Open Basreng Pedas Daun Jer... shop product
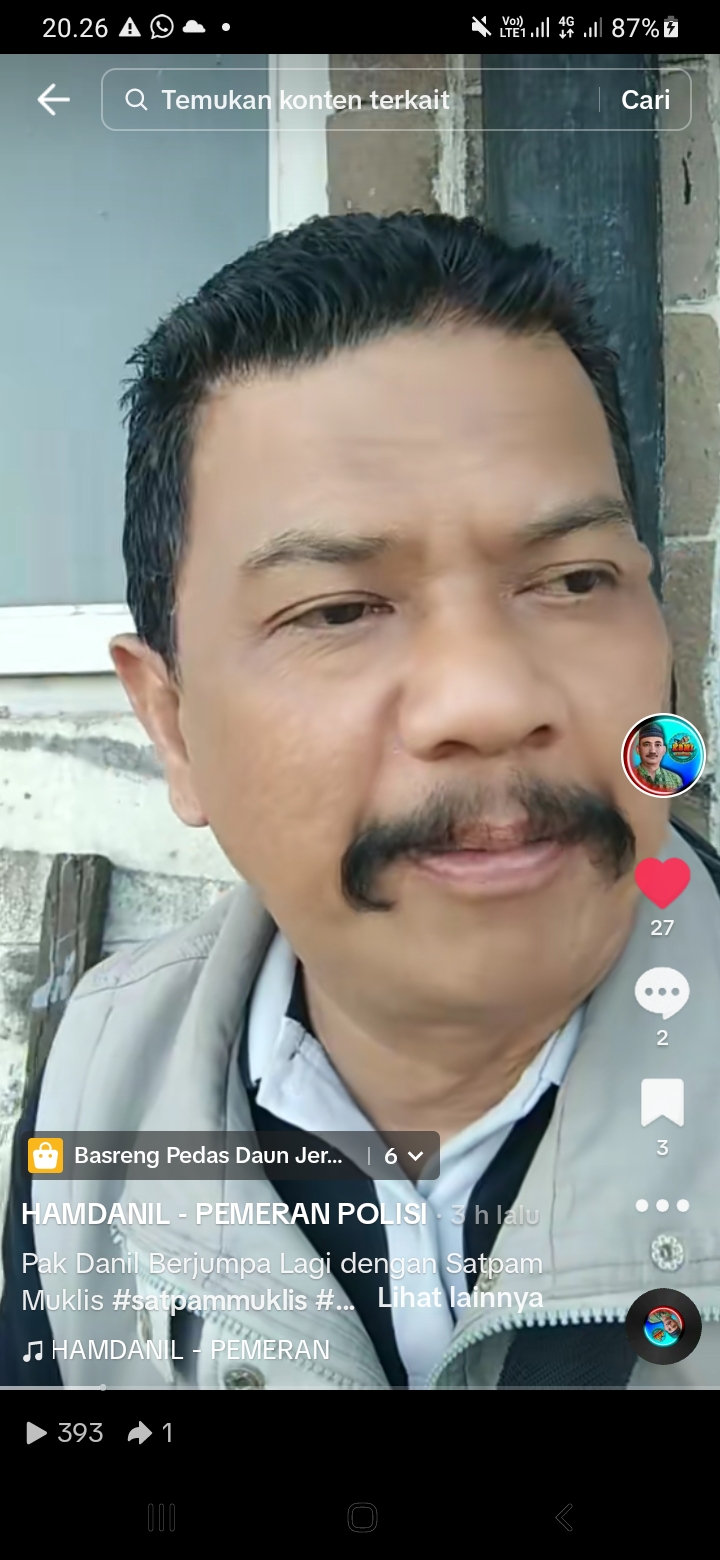Image resolution: width=720 pixels, height=1560 pixels. point(210,1156)
